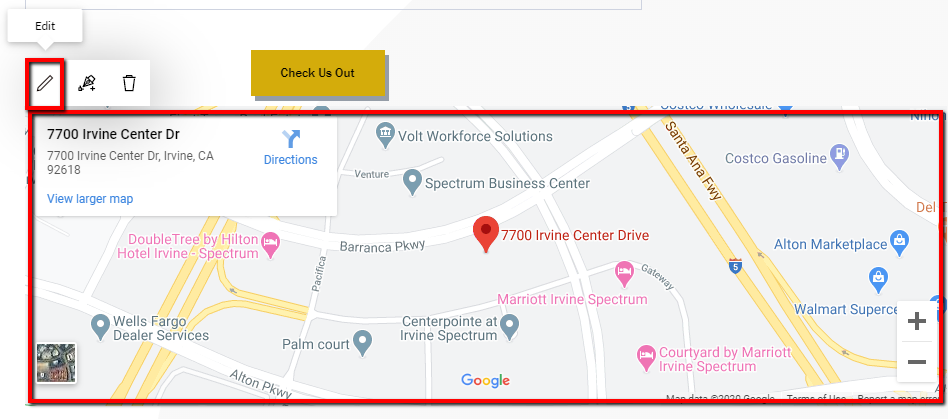Open Terms of Use link on map
The width and height of the screenshot is (948, 419).
[815, 400]
